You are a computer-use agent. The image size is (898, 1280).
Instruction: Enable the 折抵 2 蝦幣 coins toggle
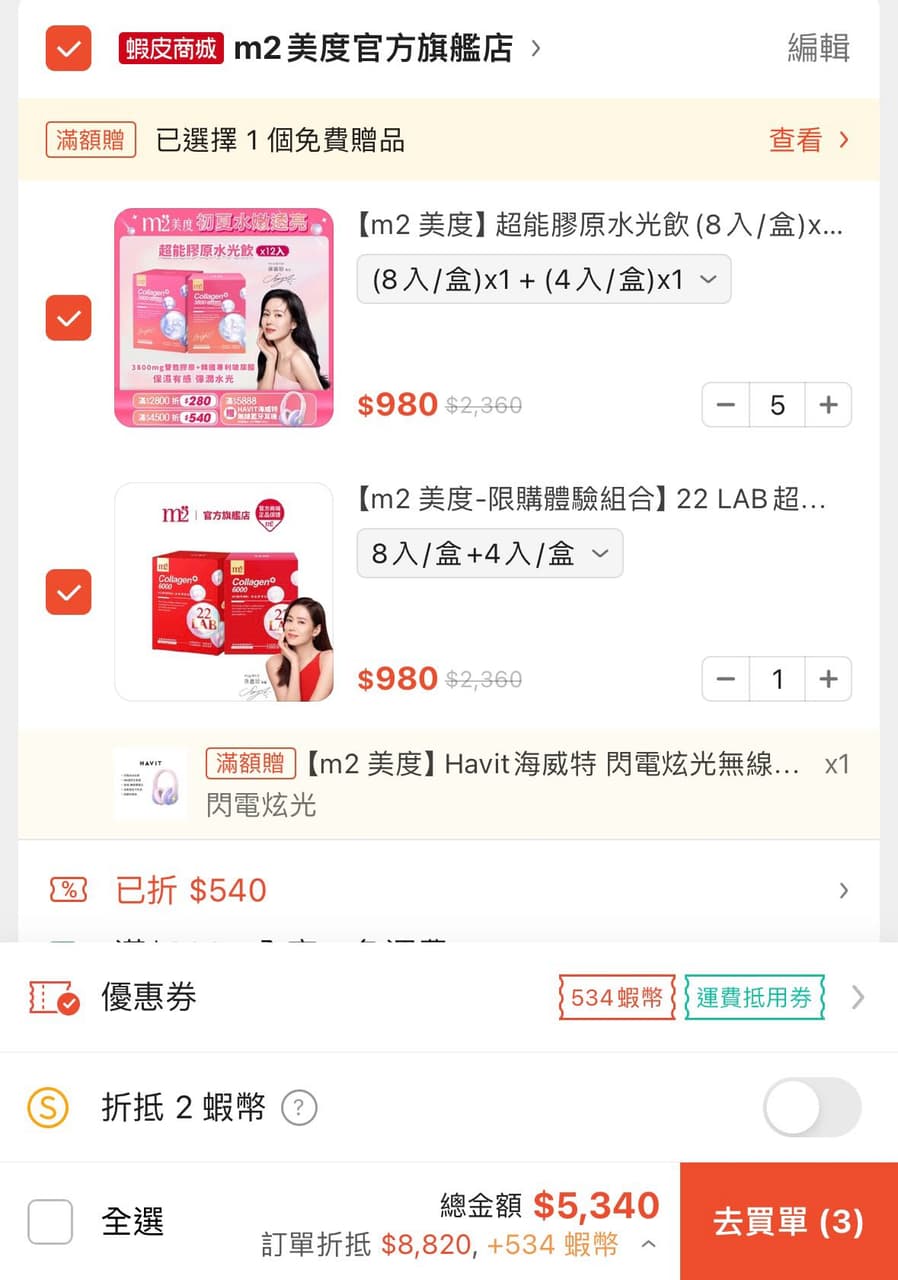click(811, 1109)
